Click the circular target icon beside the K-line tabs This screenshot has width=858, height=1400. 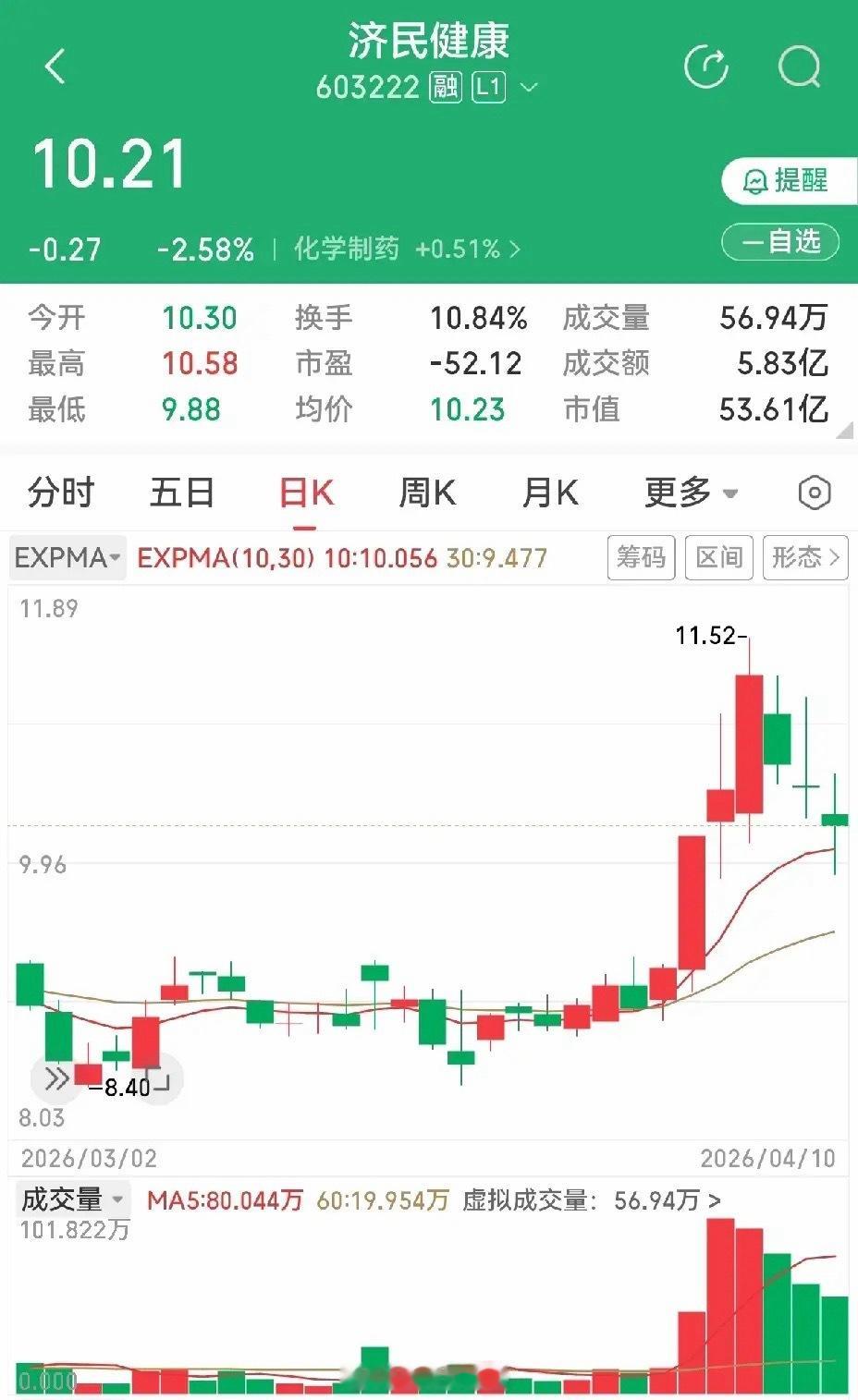coord(814,493)
